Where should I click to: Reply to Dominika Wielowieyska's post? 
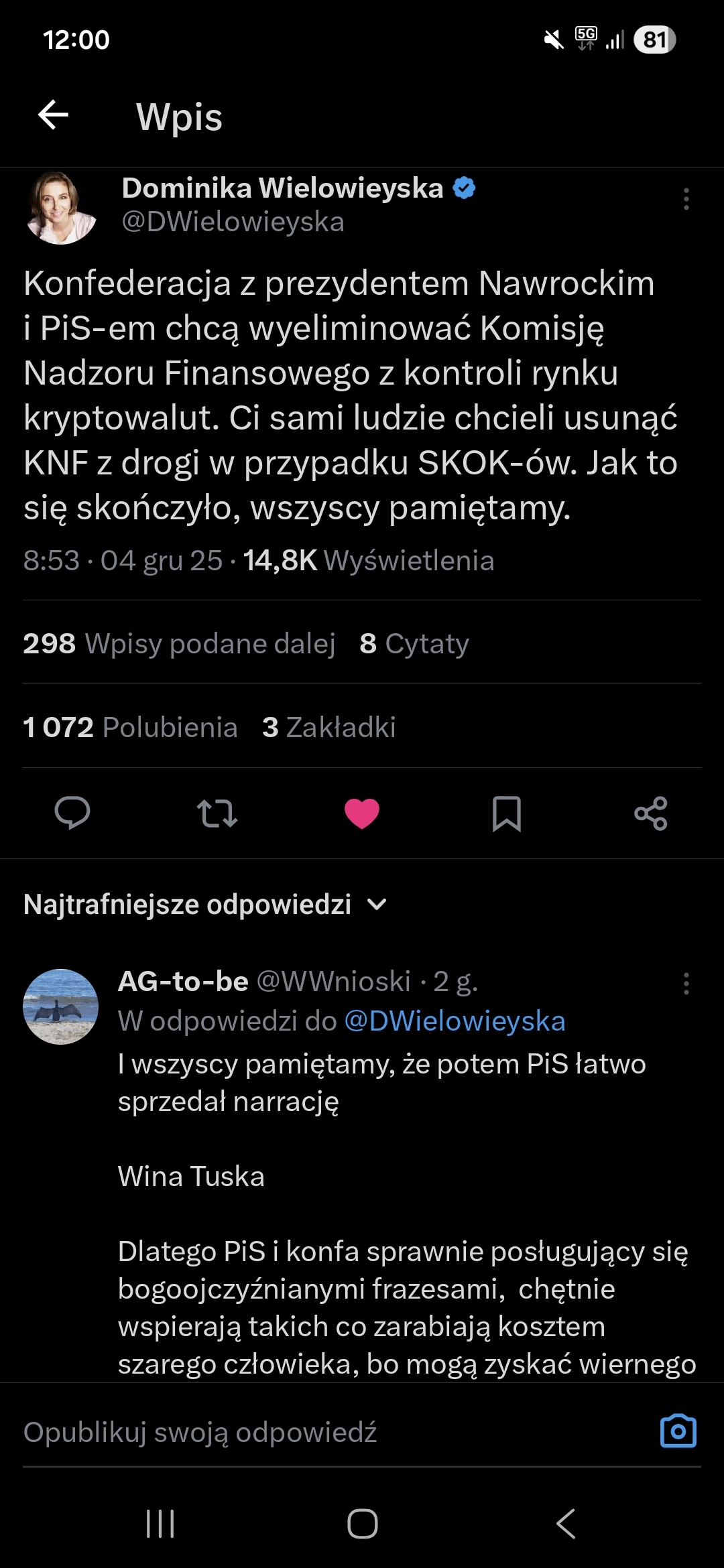point(72,813)
